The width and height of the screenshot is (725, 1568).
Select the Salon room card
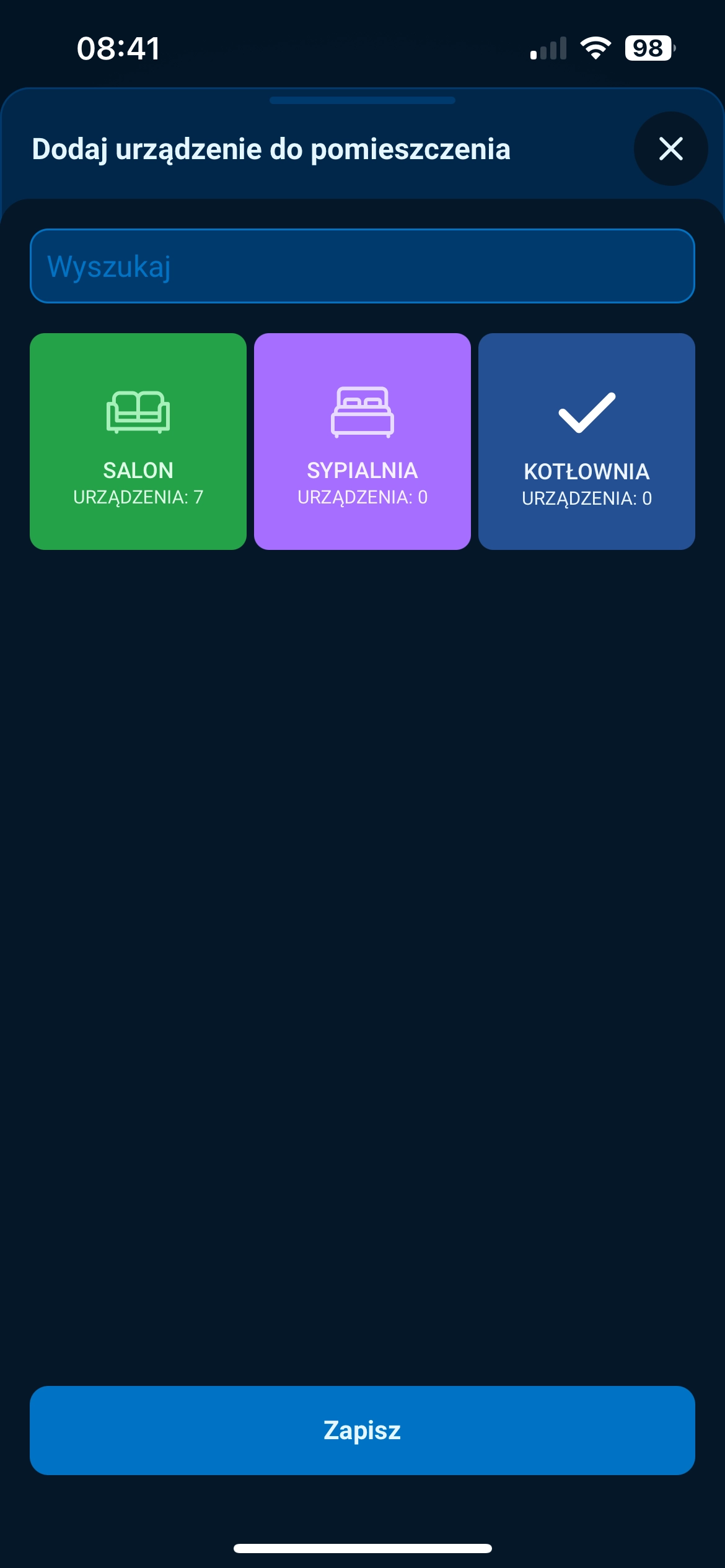pyautogui.click(x=138, y=442)
